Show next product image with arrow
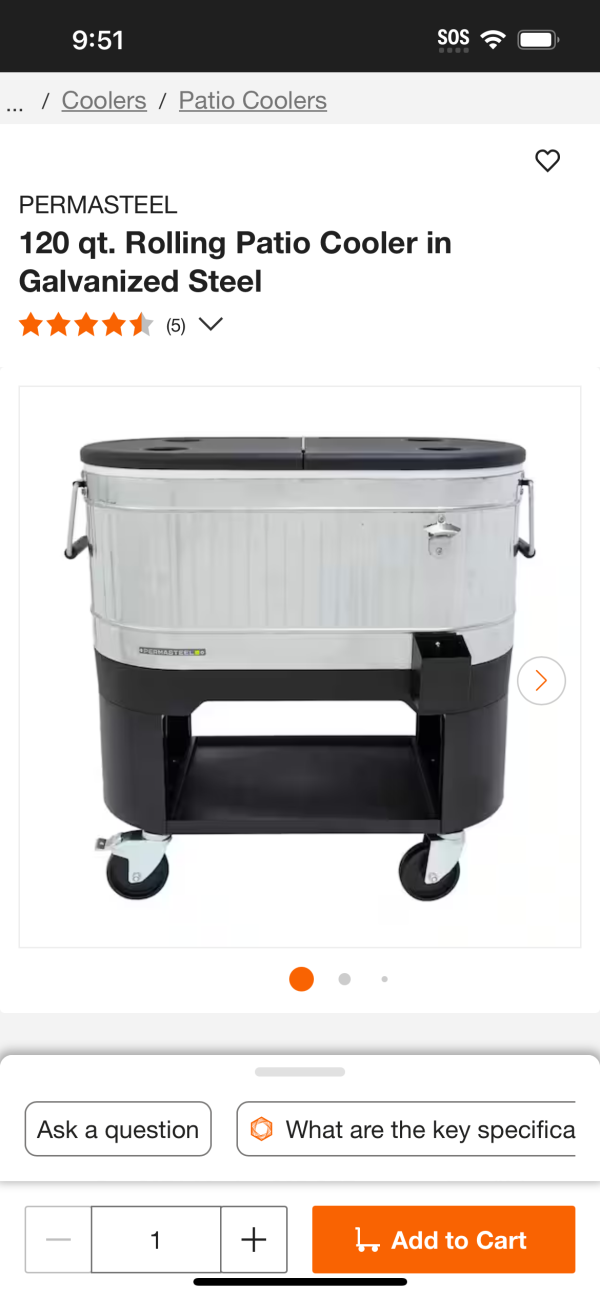The width and height of the screenshot is (600, 1298). (x=541, y=681)
